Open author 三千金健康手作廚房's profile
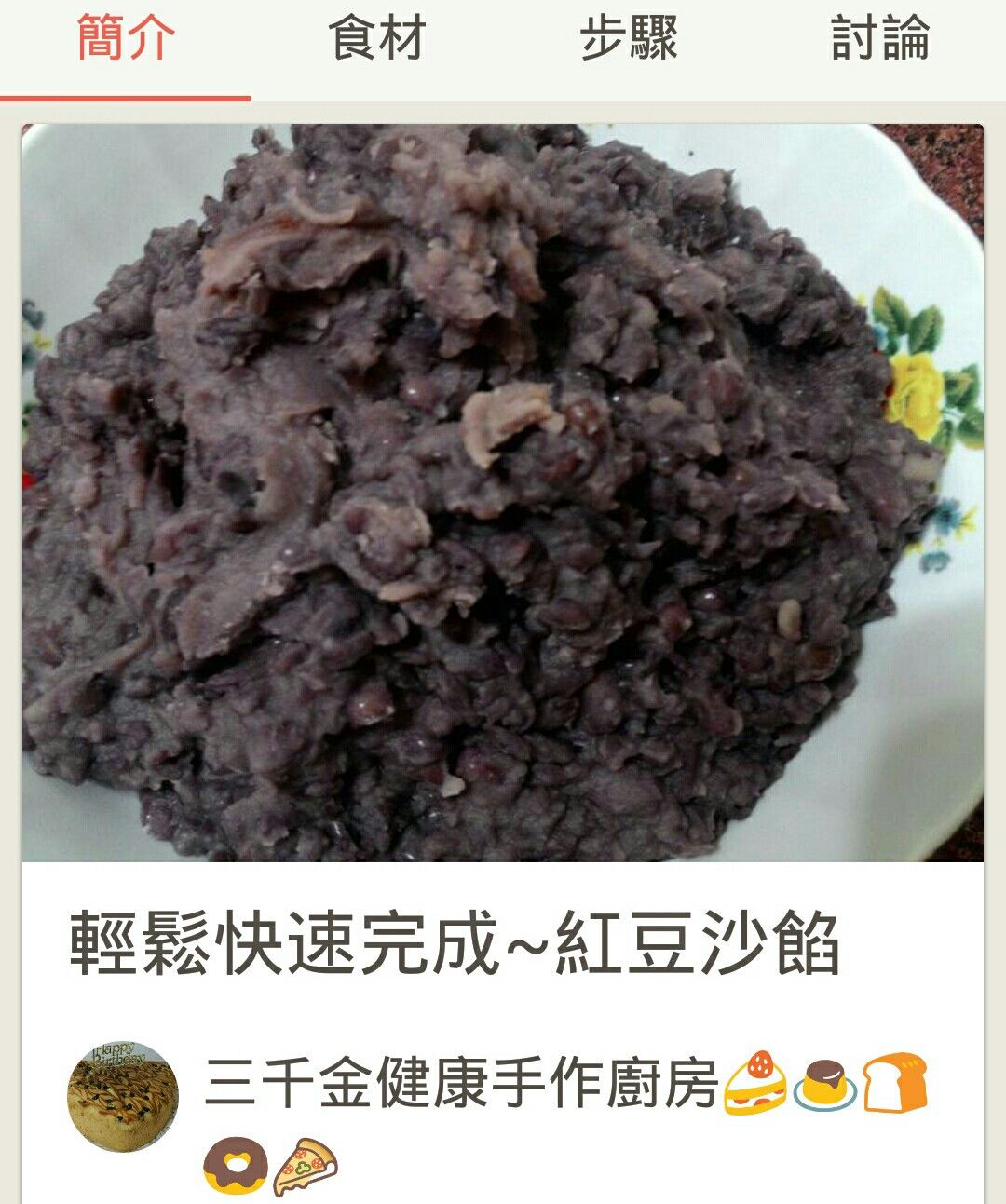Screen dimensions: 1006x1204 tap(461, 1083)
